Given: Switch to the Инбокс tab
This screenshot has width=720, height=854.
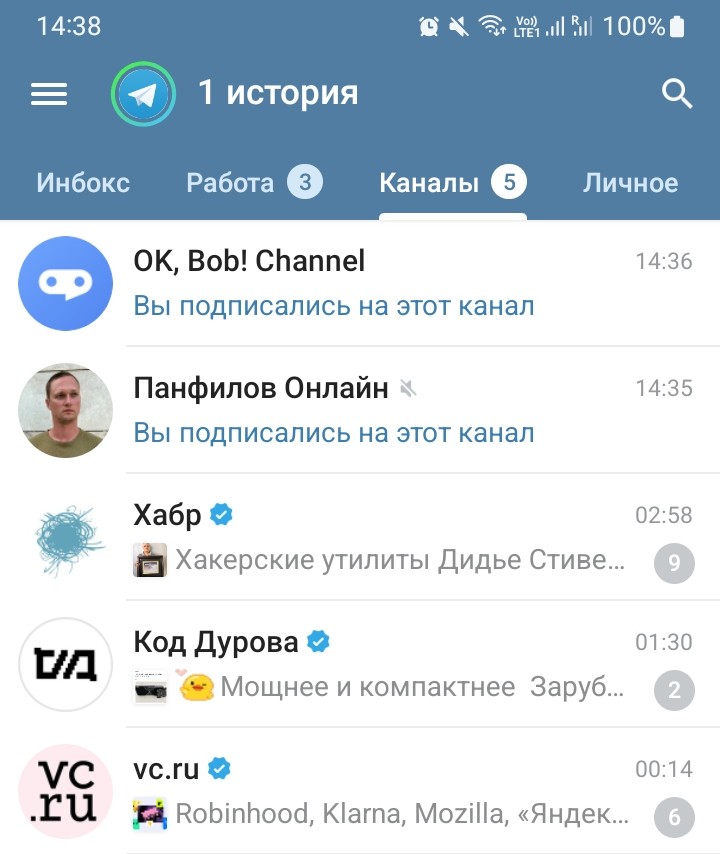Looking at the screenshot, I should point(82,183).
